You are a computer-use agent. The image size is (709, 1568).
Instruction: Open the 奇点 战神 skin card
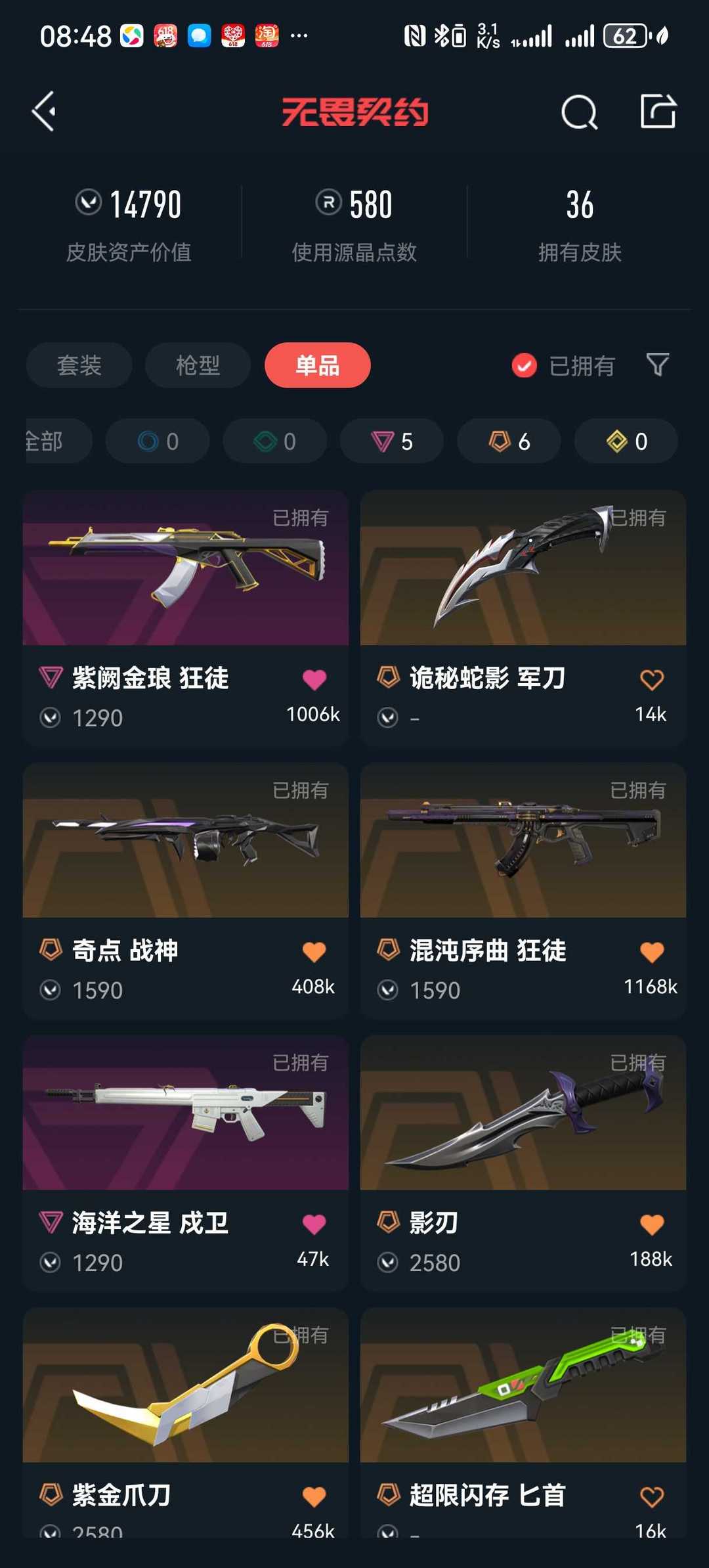[x=186, y=891]
